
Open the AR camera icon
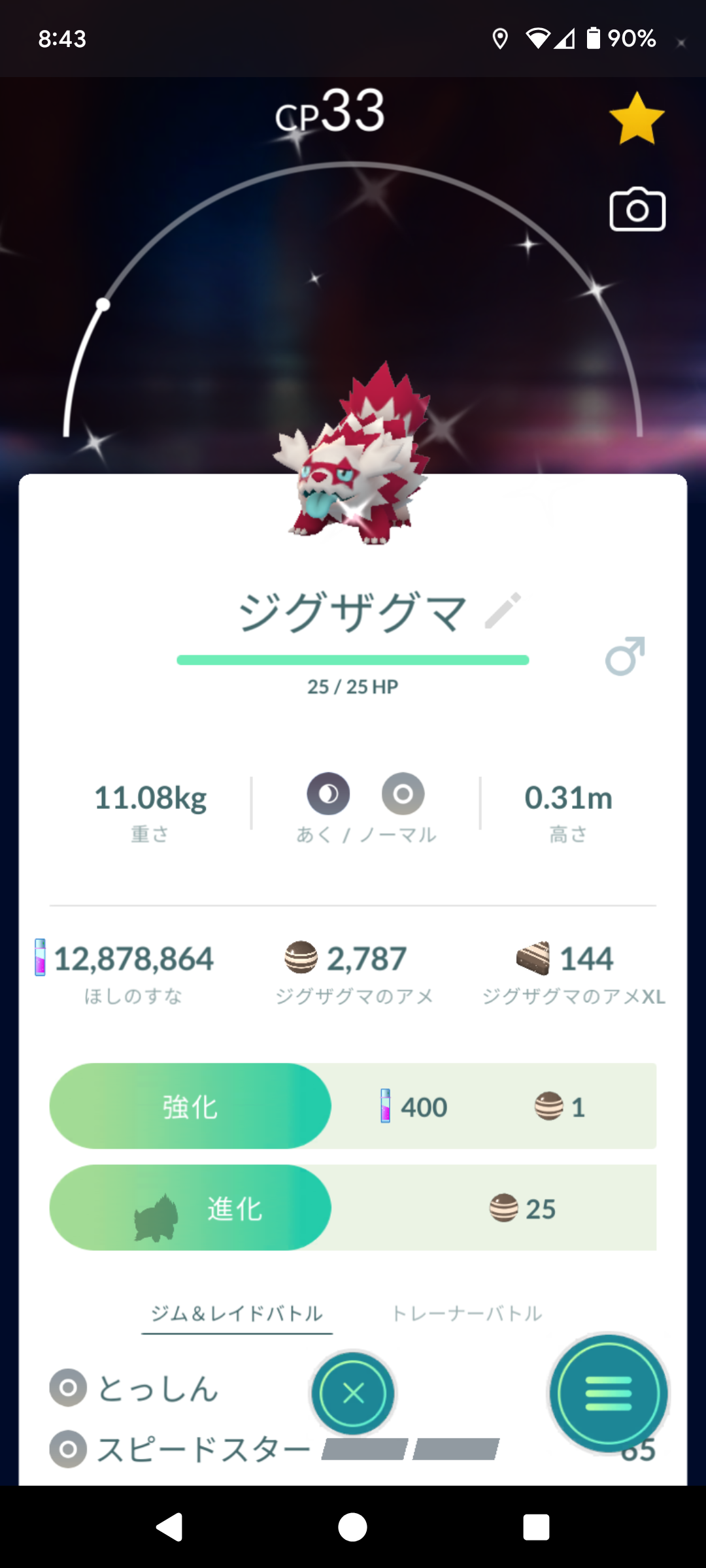click(637, 210)
